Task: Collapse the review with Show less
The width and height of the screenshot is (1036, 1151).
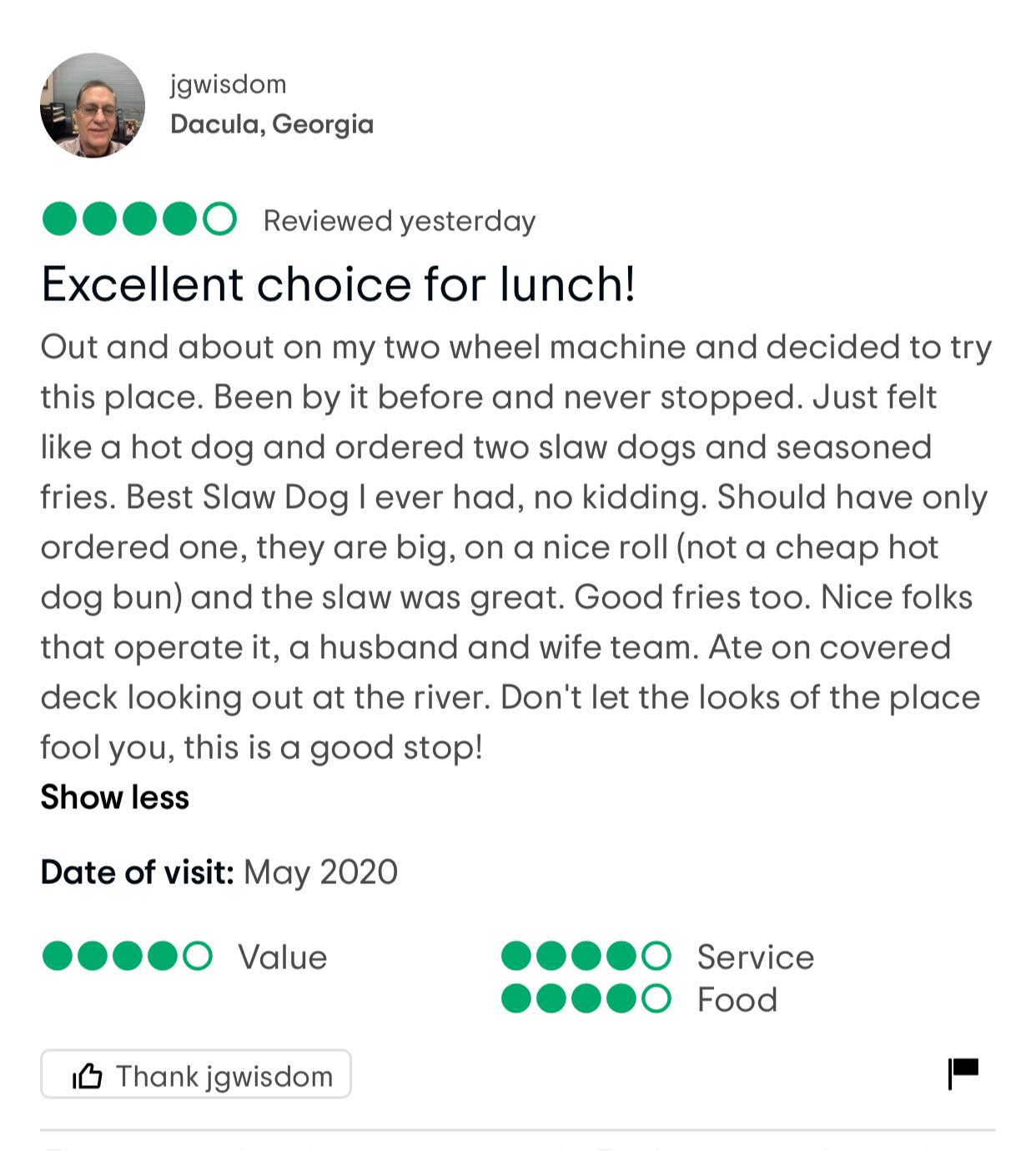Action: 115,797
